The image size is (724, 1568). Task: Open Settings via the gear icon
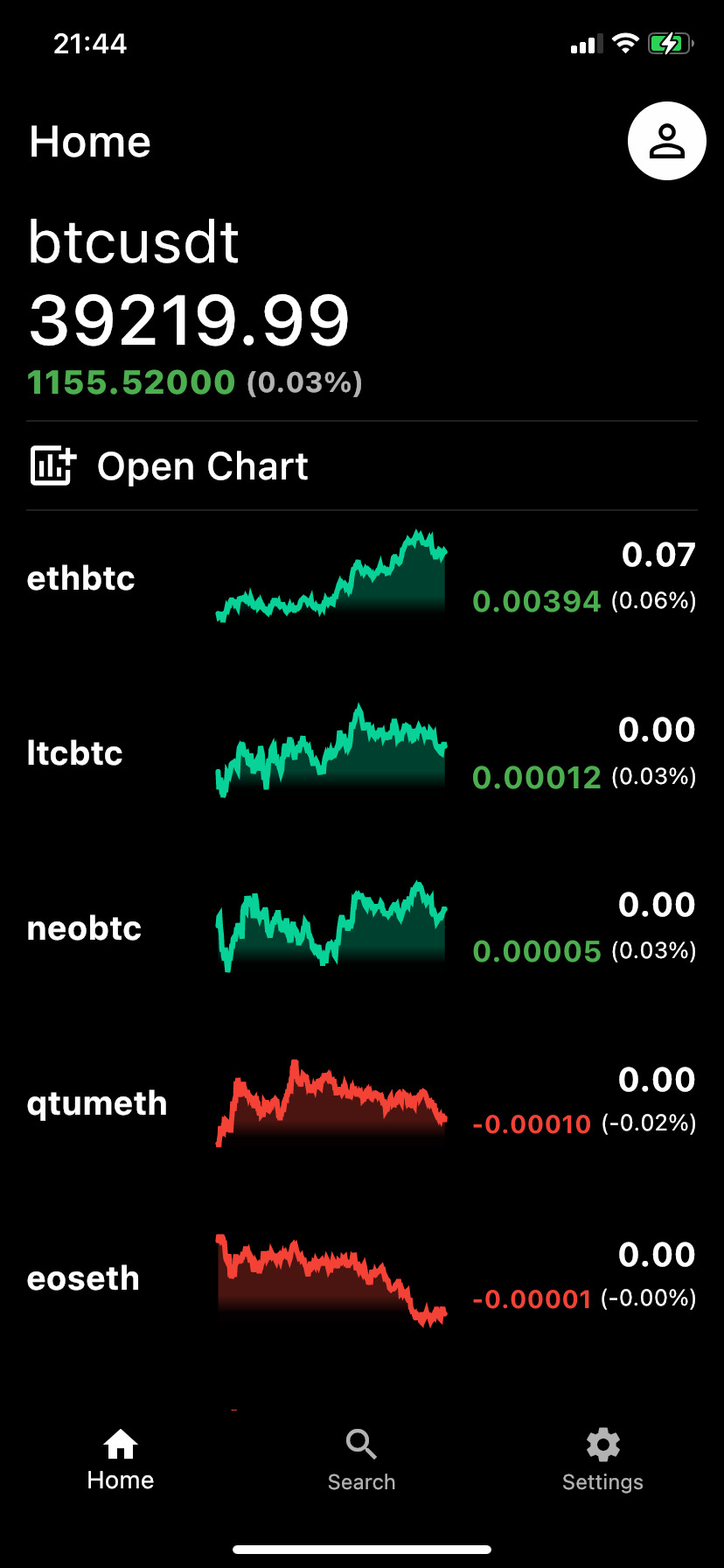pyautogui.click(x=602, y=1445)
